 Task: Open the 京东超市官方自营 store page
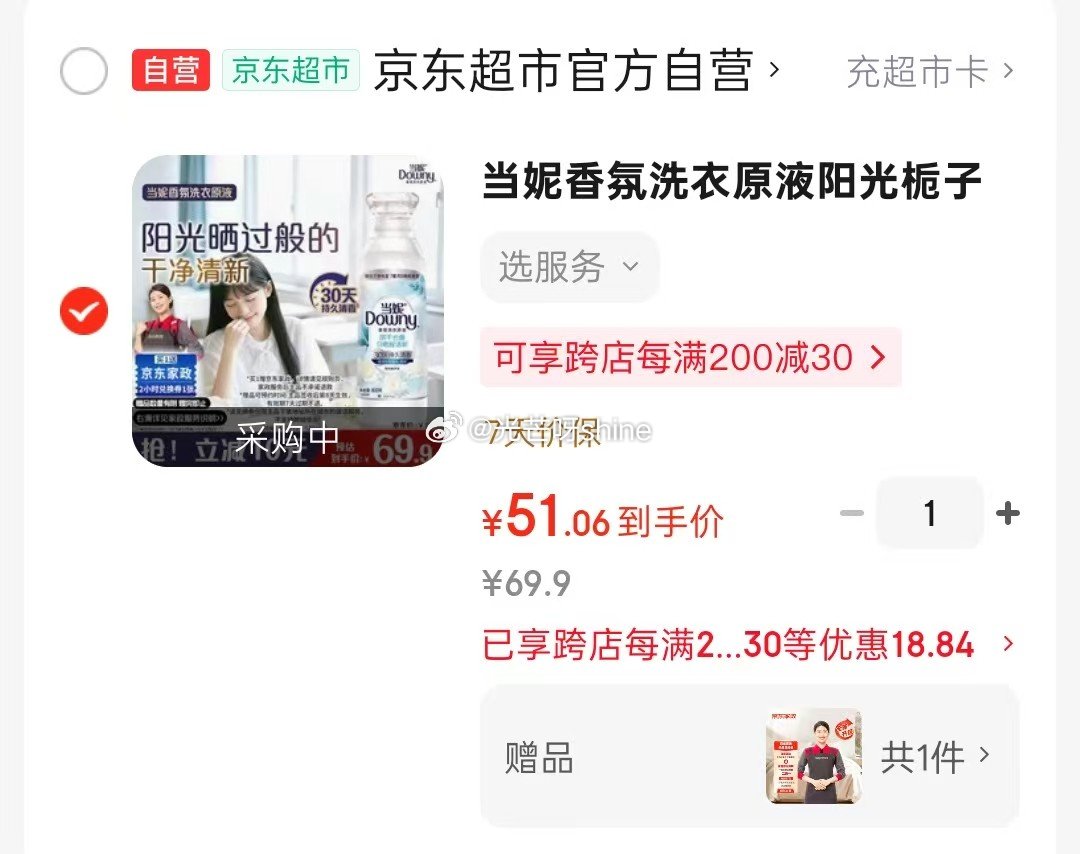[564, 71]
